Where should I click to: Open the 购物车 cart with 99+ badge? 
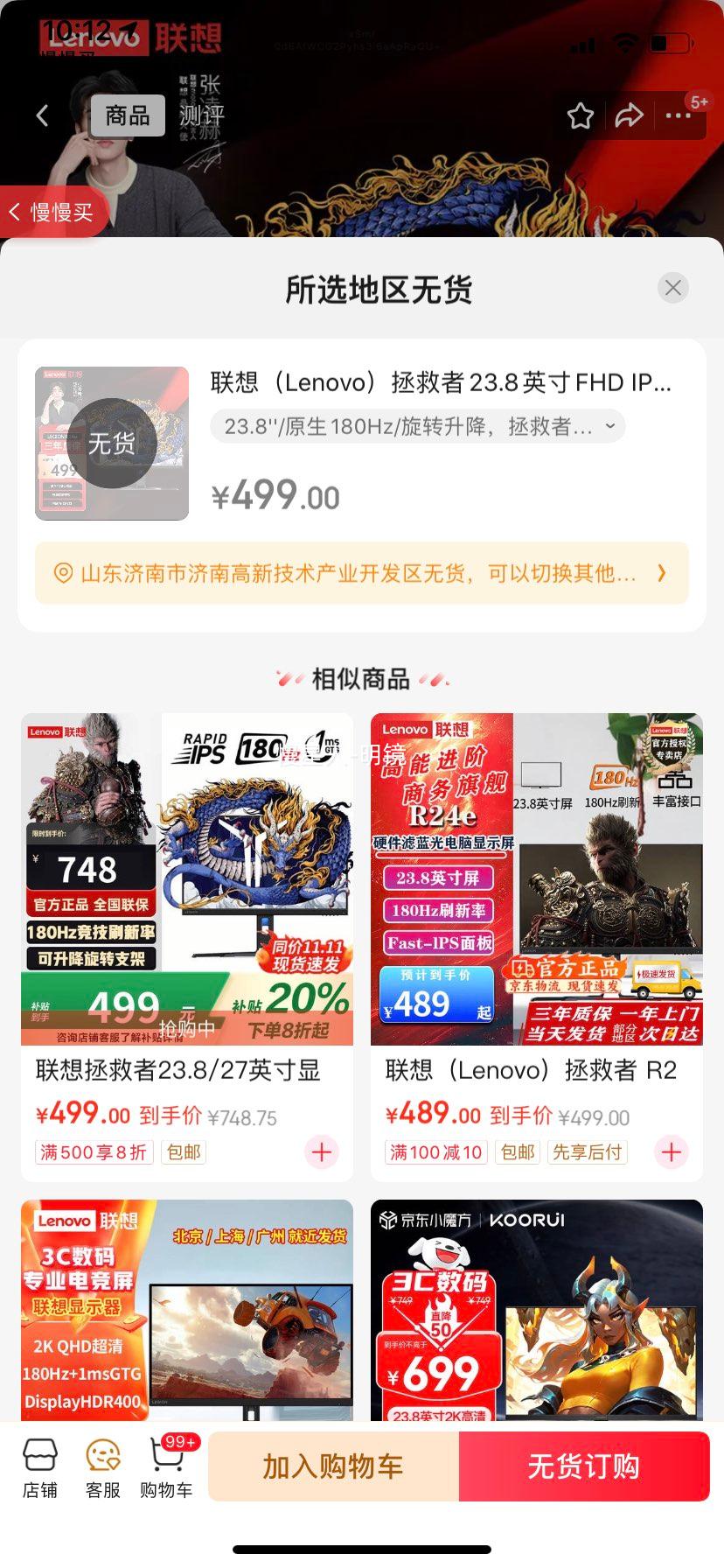point(166,1466)
